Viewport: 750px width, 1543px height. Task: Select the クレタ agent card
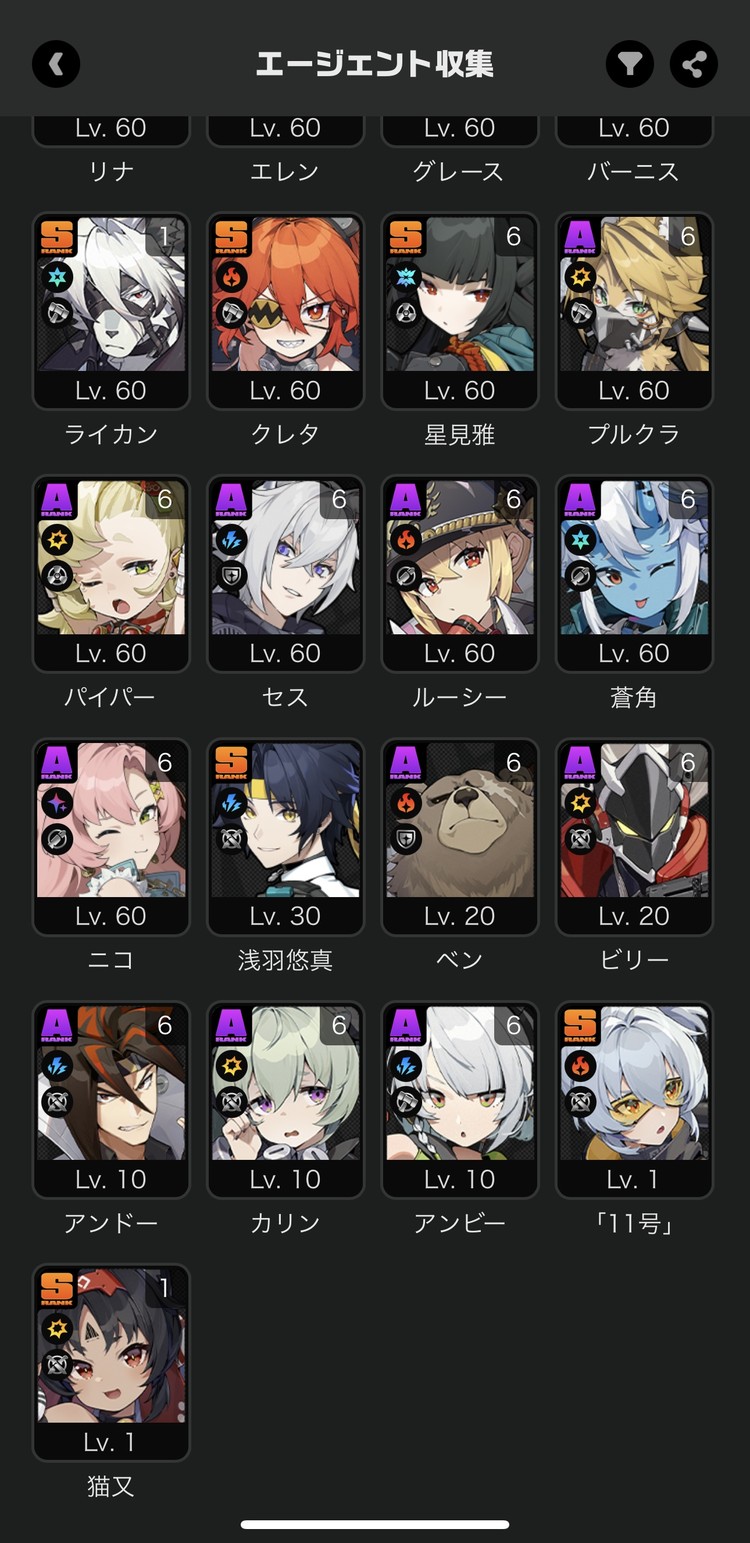(x=285, y=310)
